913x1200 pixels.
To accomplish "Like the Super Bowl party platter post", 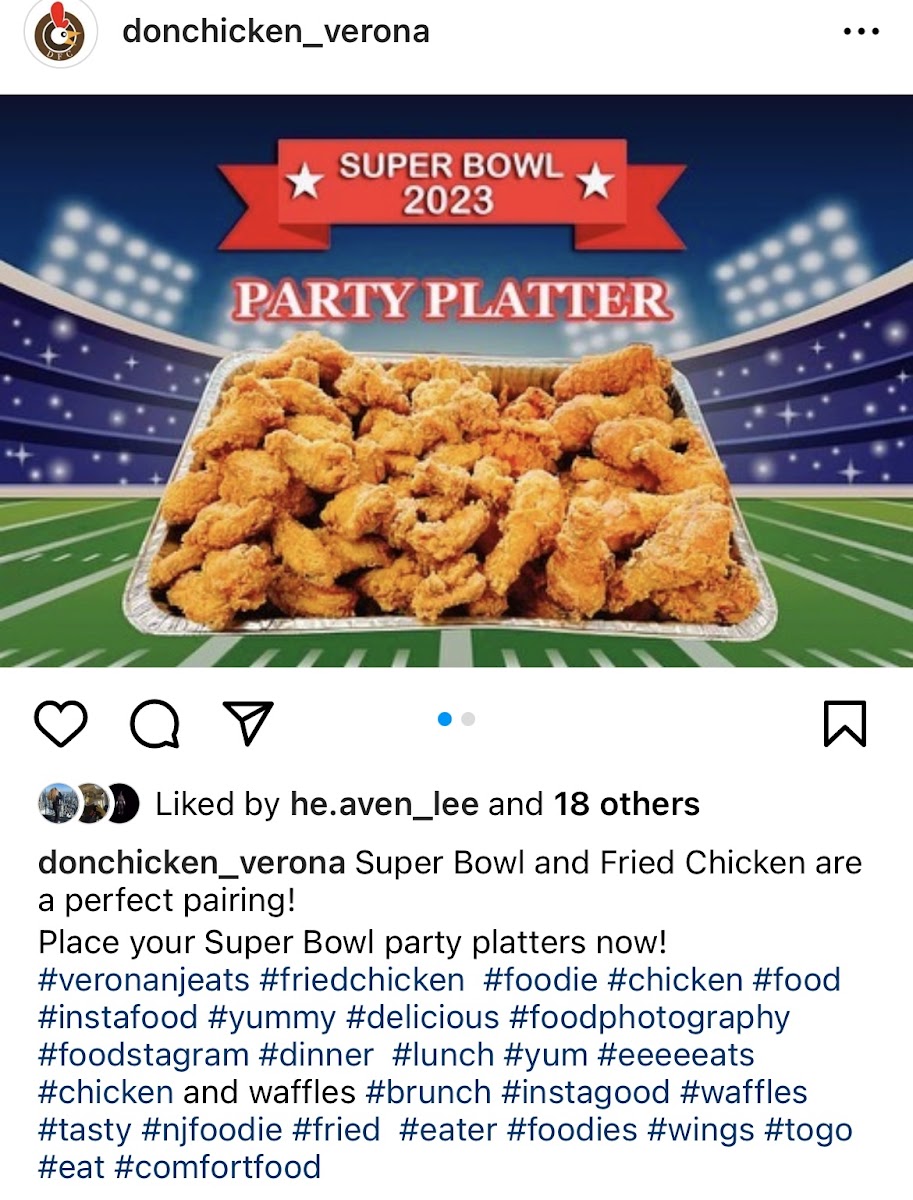I will click(61, 723).
